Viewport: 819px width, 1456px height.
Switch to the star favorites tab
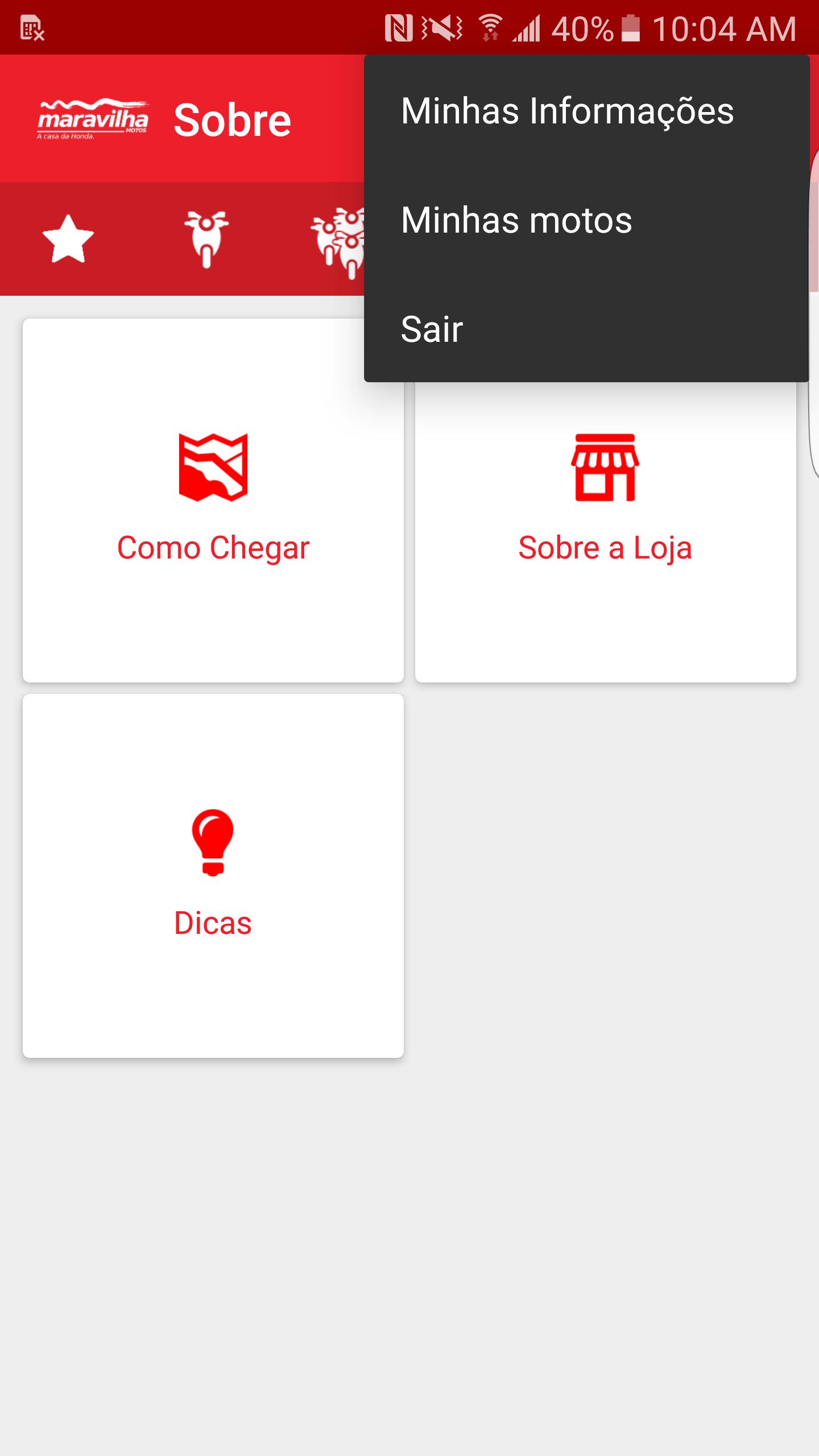point(68,239)
